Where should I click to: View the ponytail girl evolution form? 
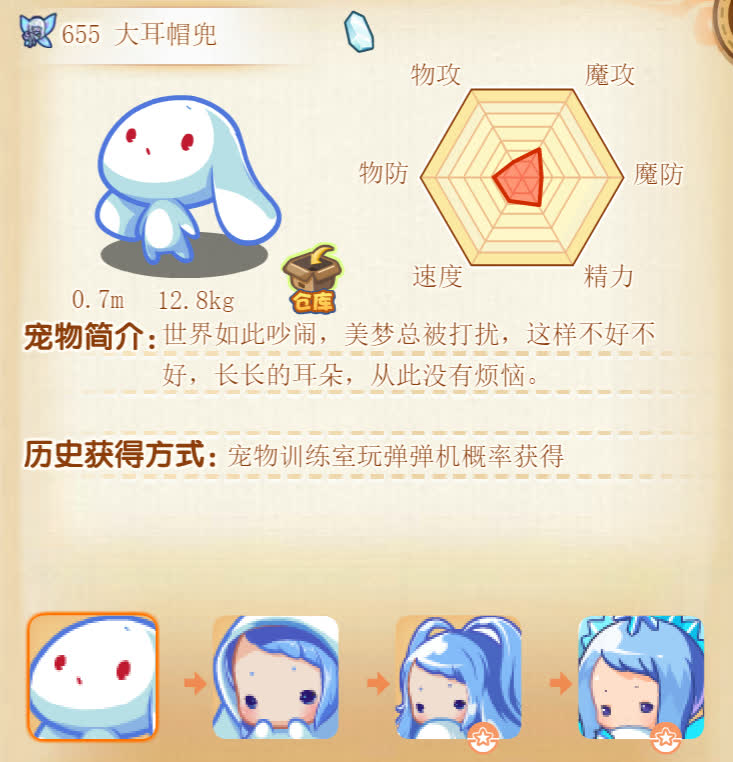(x=458, y=679)
